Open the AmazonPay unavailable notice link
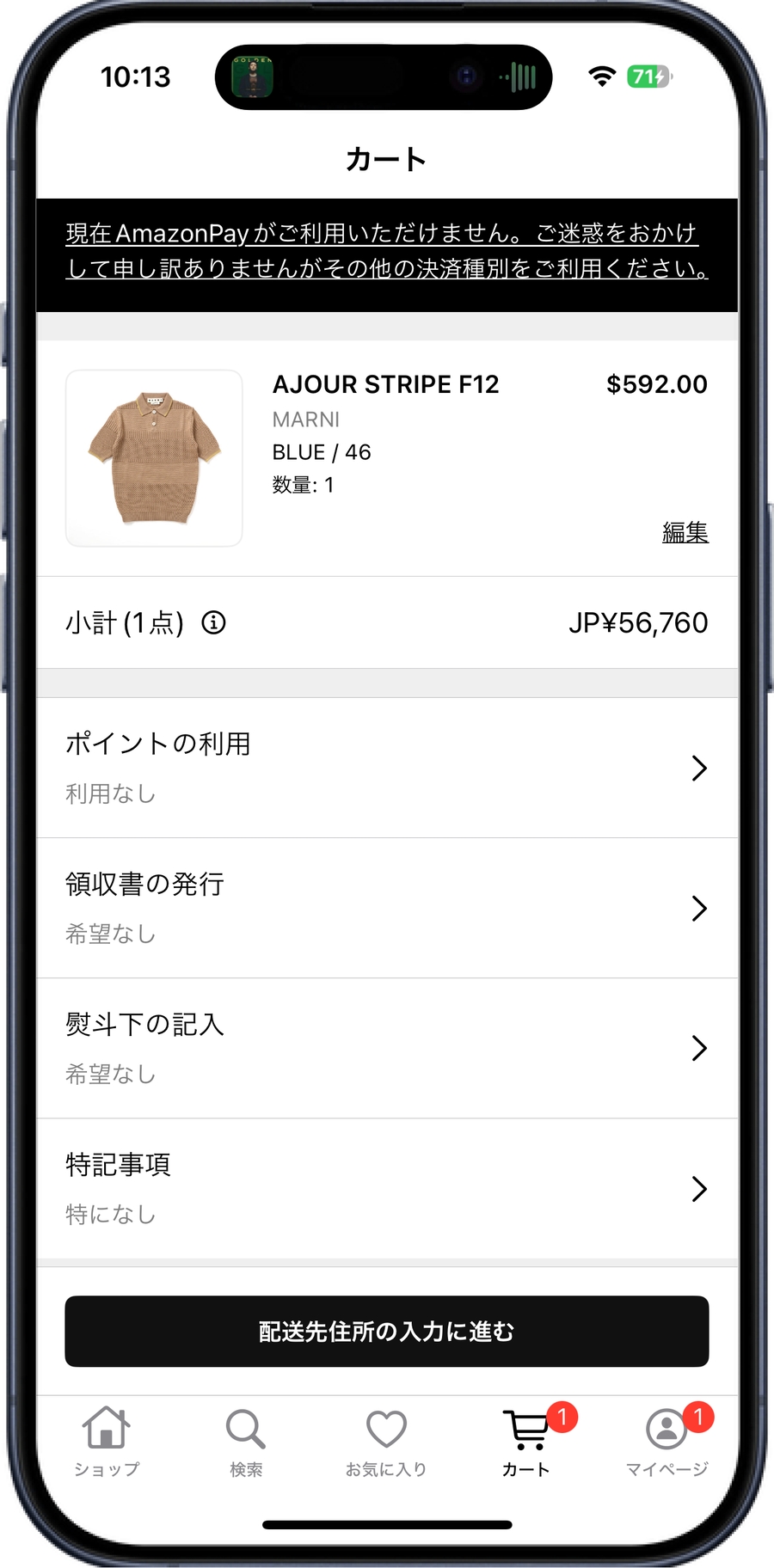 pos(386,251)
